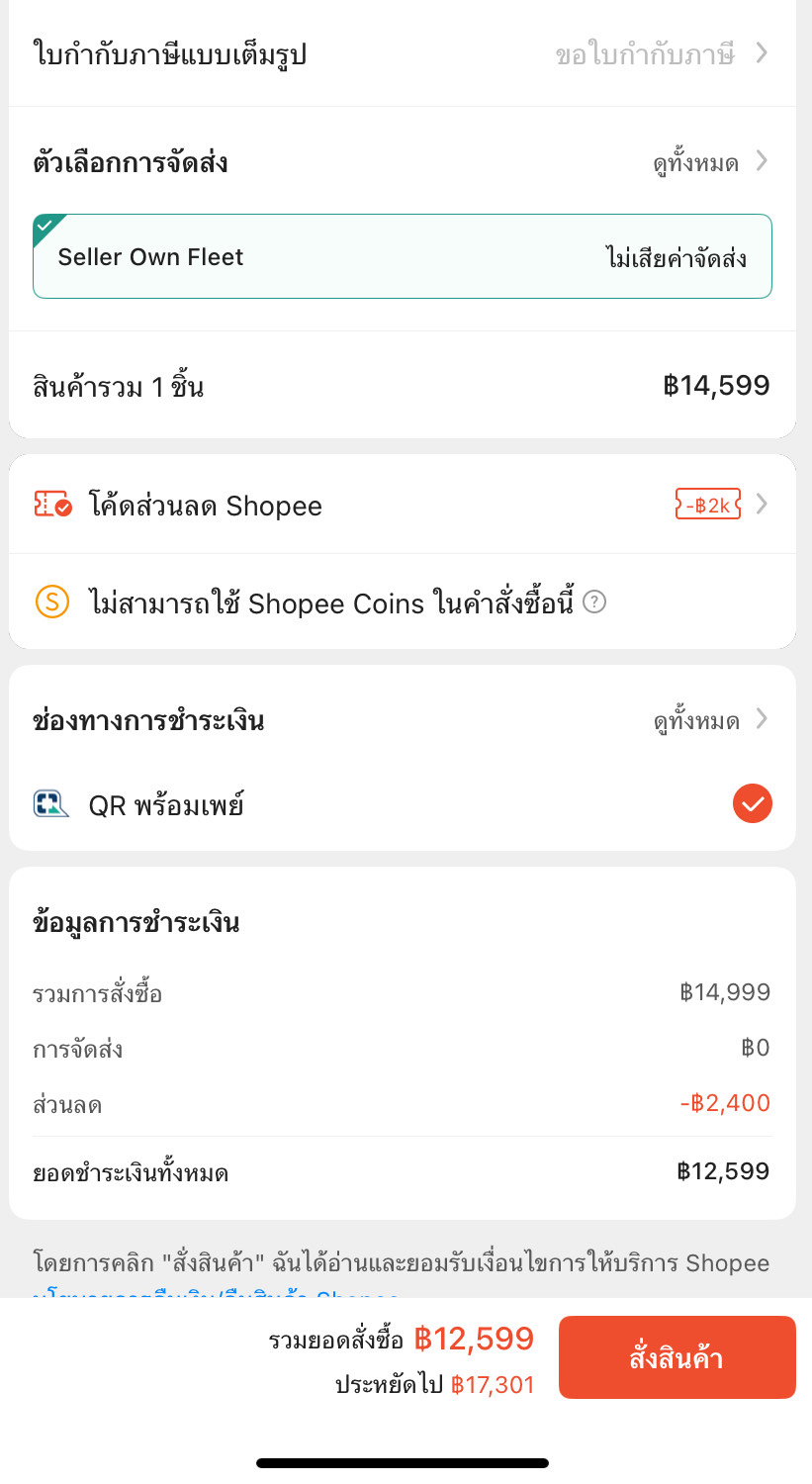View all payment methods
812x1484 pixels.
710,720
